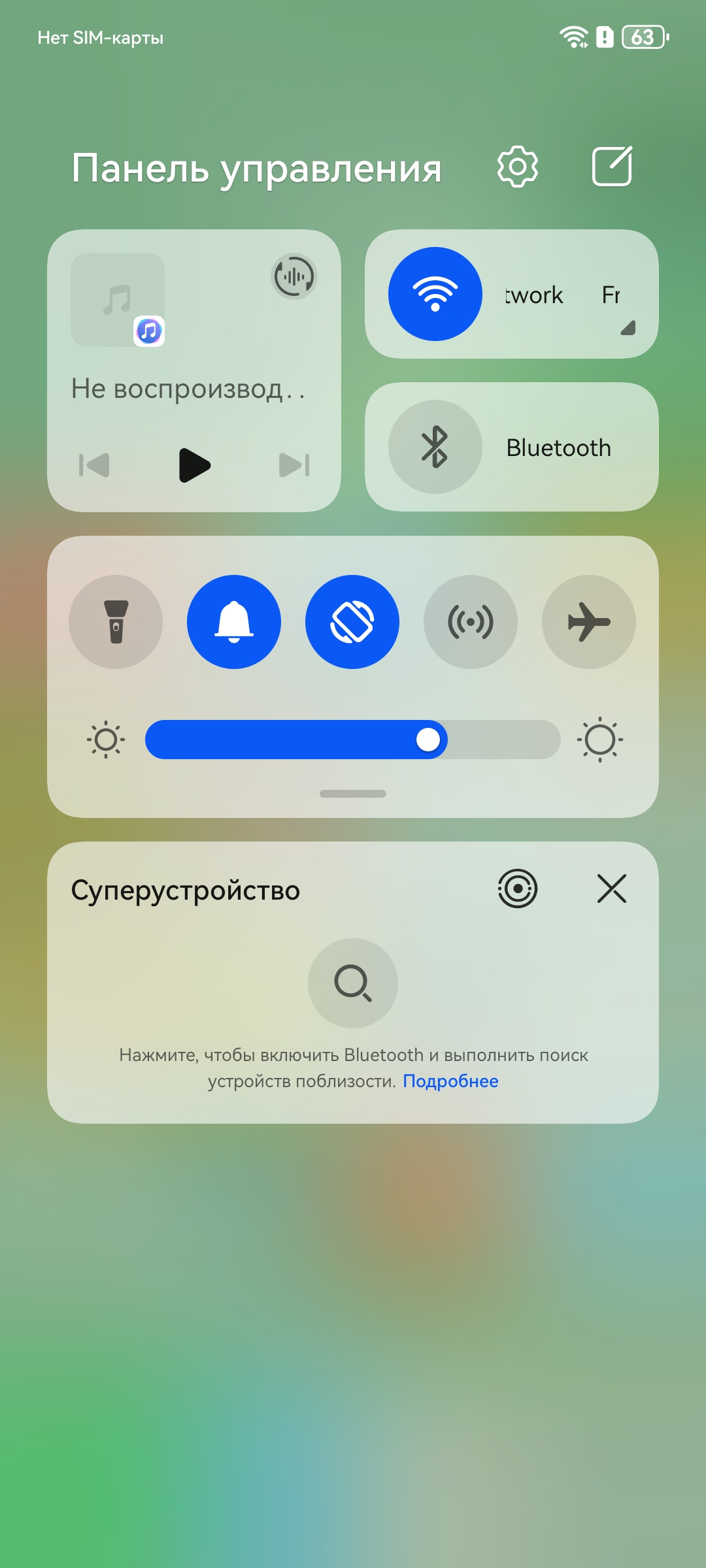Enable Bluetooth
This screenshot has height=1568, width=706.
coord(435,447)
